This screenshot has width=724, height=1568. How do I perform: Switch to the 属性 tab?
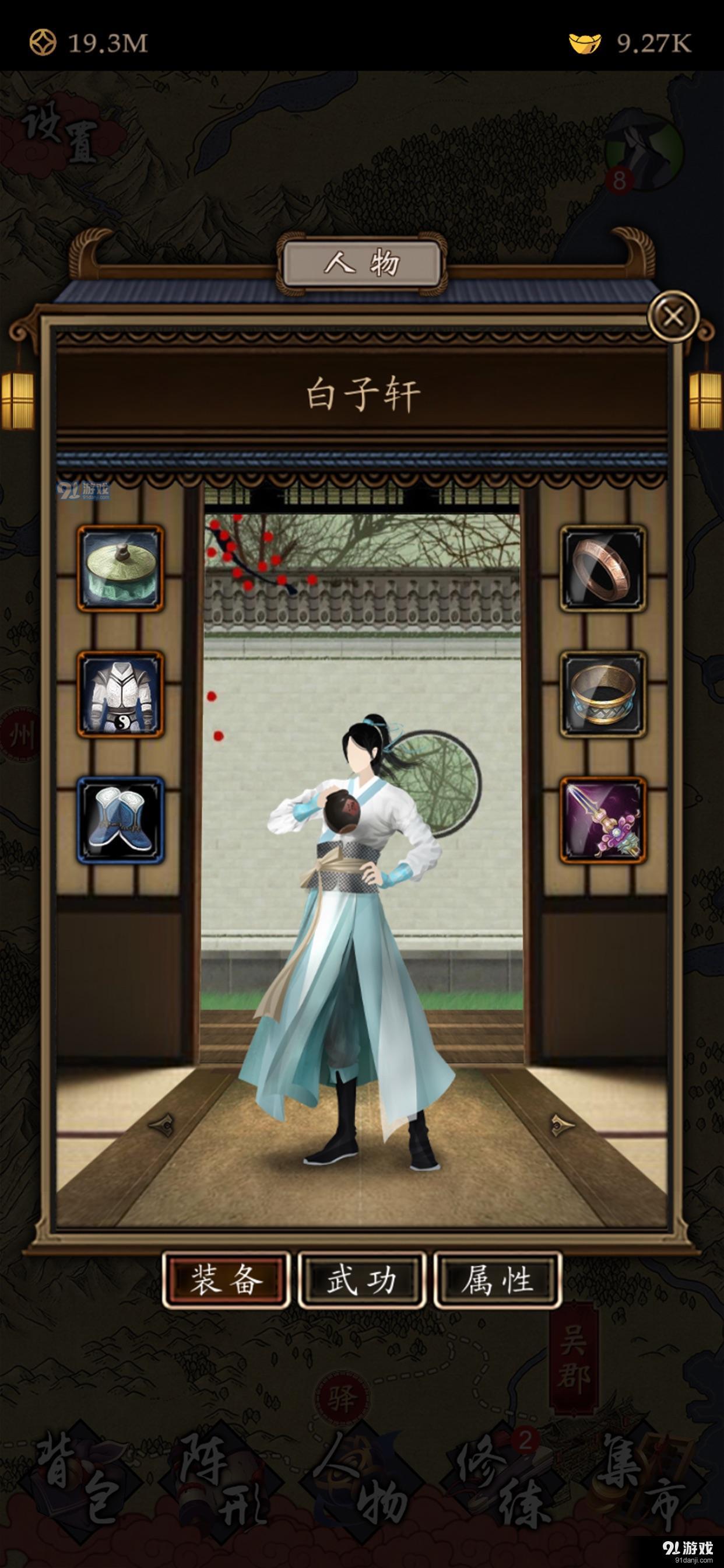point(497,1279)
